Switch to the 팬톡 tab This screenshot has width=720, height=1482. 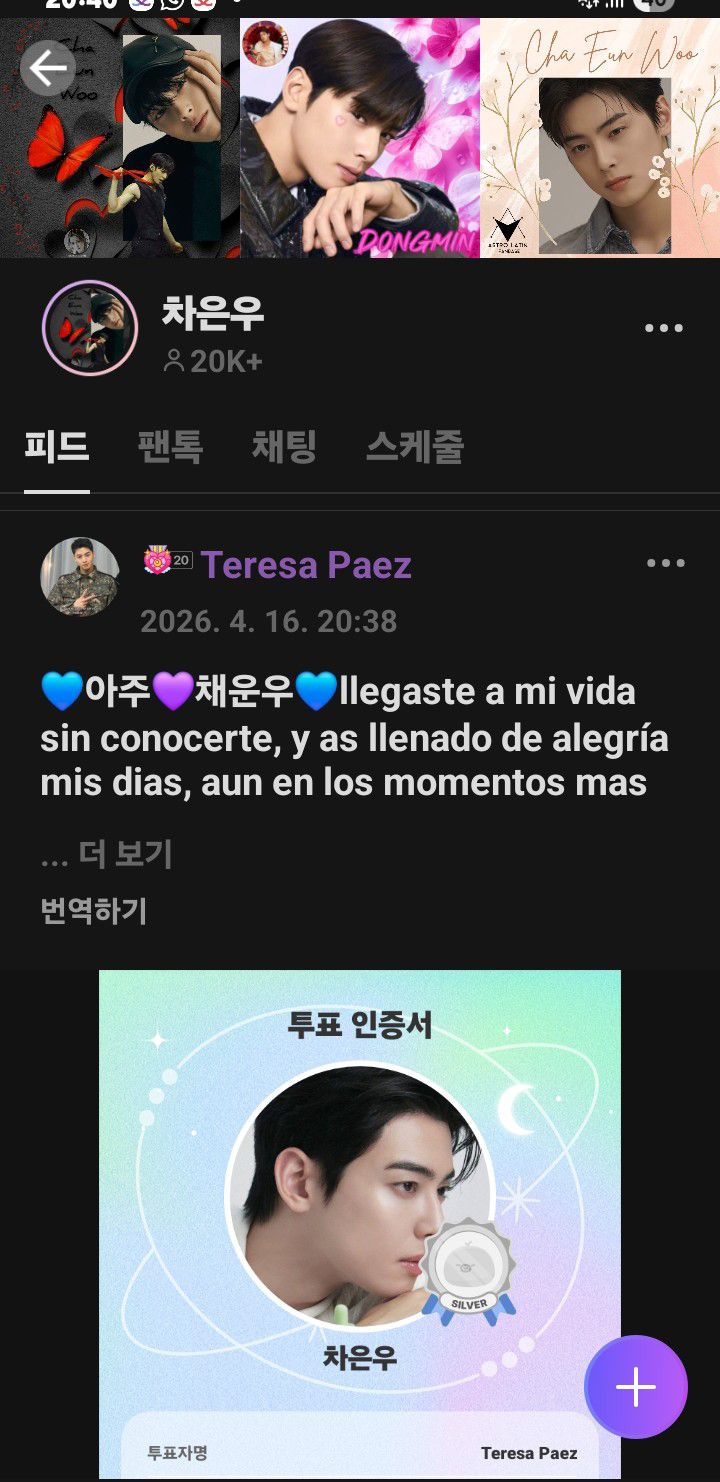tap(170, 447)
